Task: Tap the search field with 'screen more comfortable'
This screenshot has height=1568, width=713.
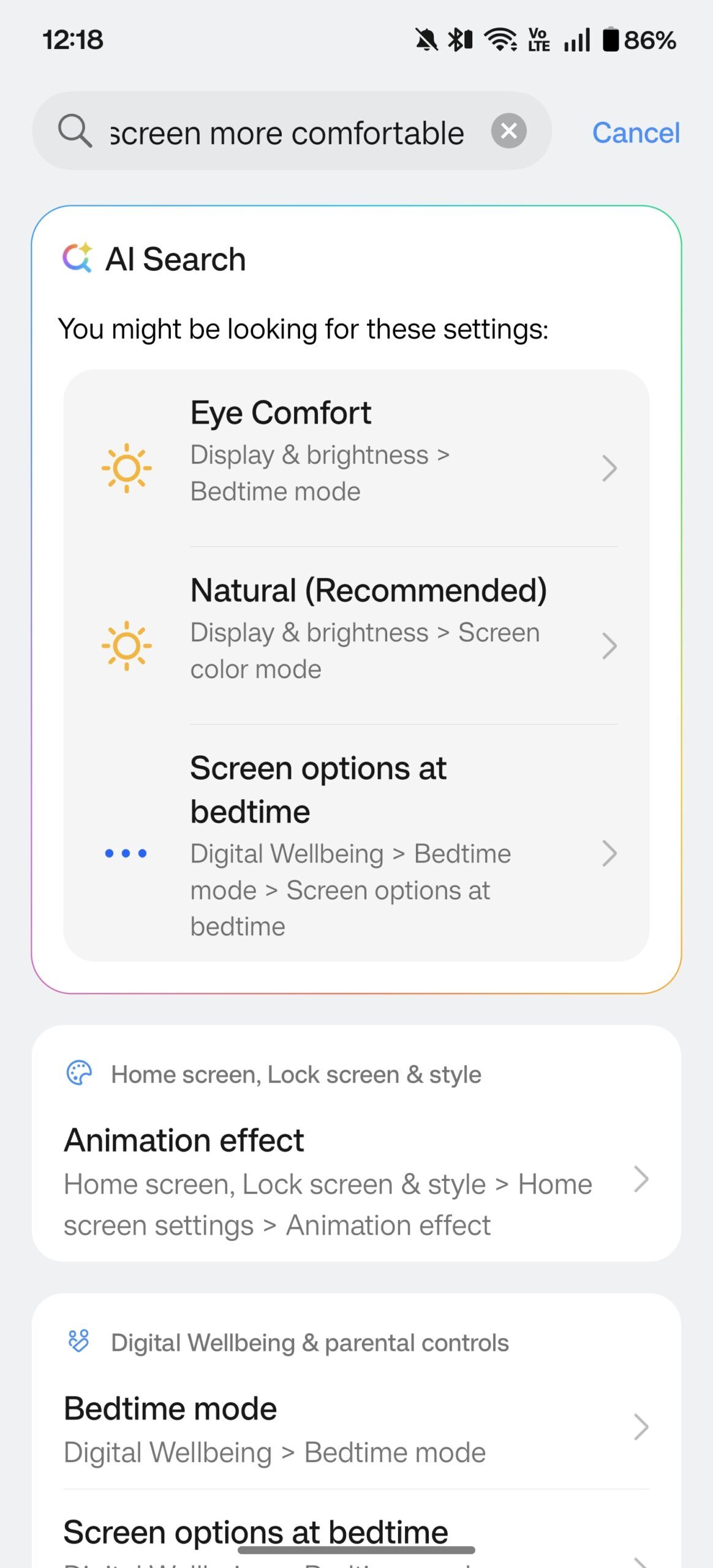Action: 286,132
